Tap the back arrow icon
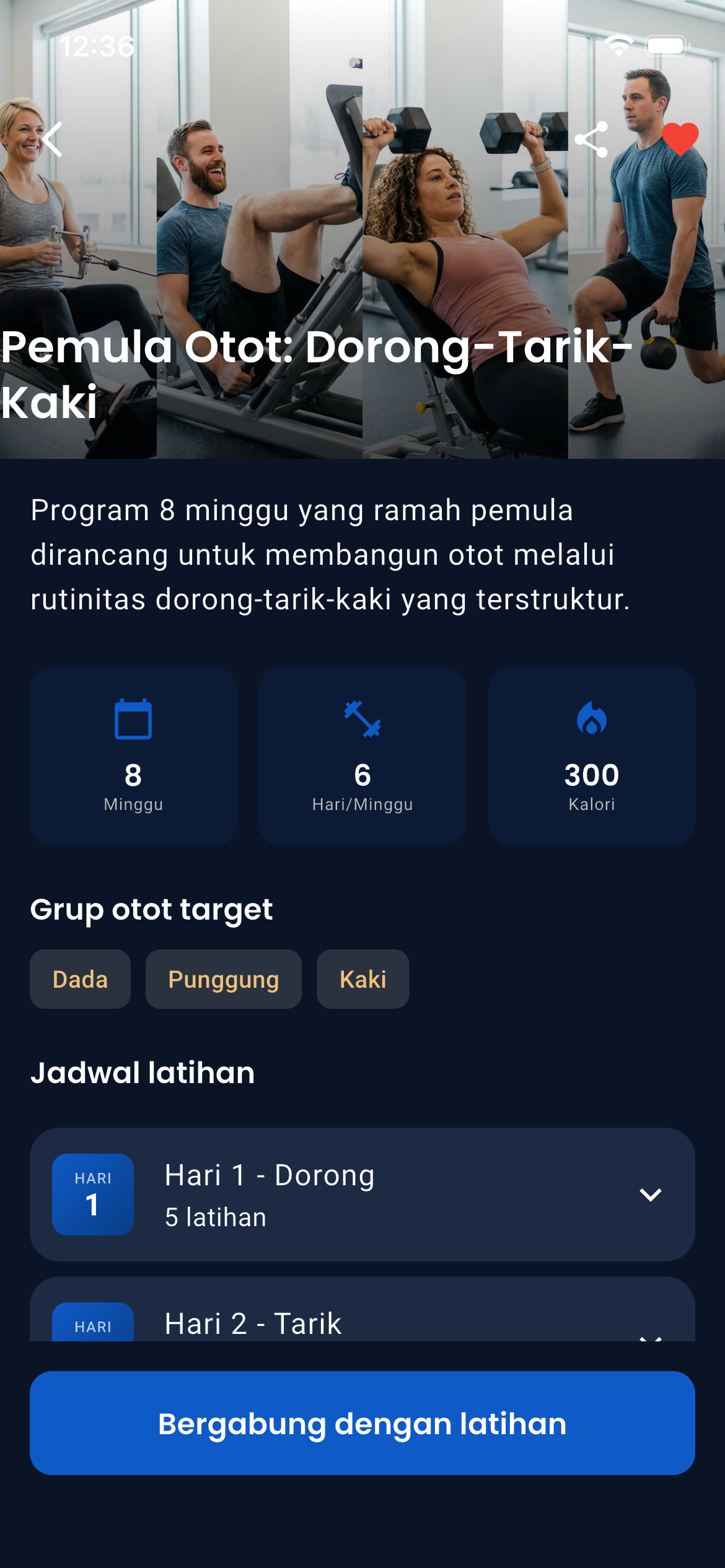Image resolution: width=725 pixels, height=1568 pixels. pos(52,139)
